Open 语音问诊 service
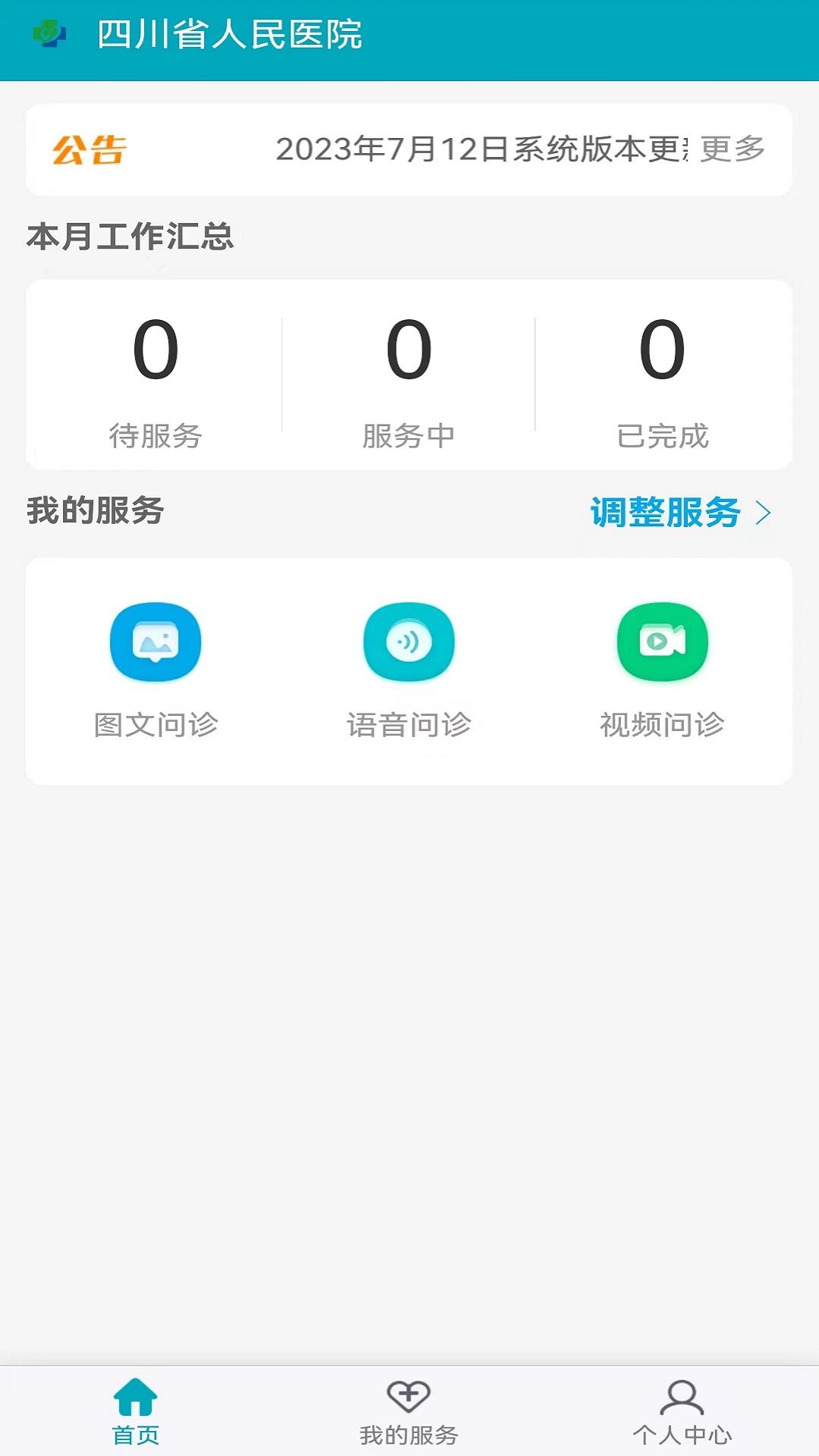Screen dimensions: 819x1456 pyautogui.click(x=409, y=669)
